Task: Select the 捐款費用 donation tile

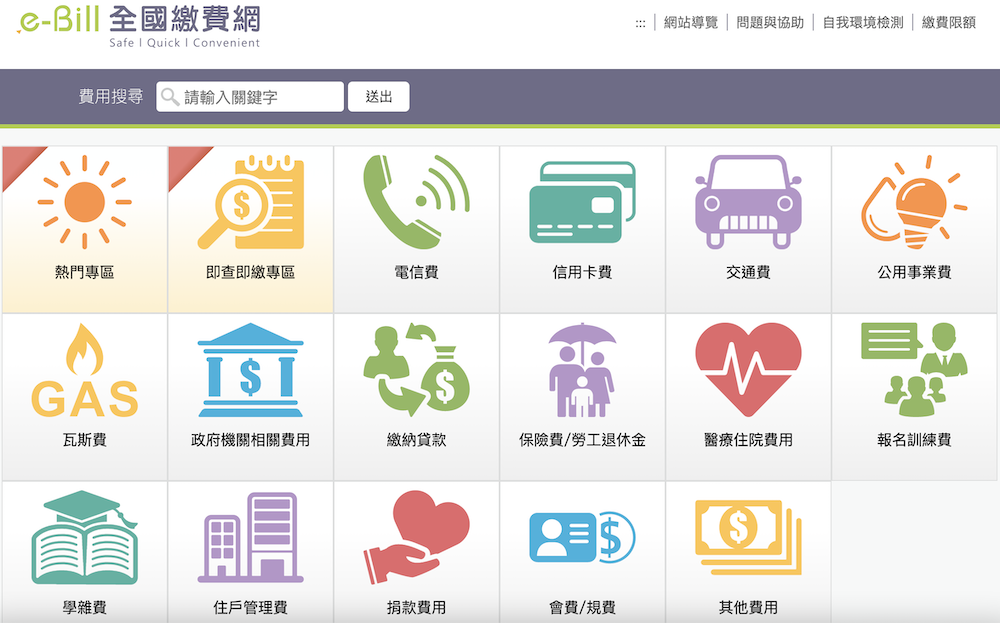Action: [x=416, y=555]
